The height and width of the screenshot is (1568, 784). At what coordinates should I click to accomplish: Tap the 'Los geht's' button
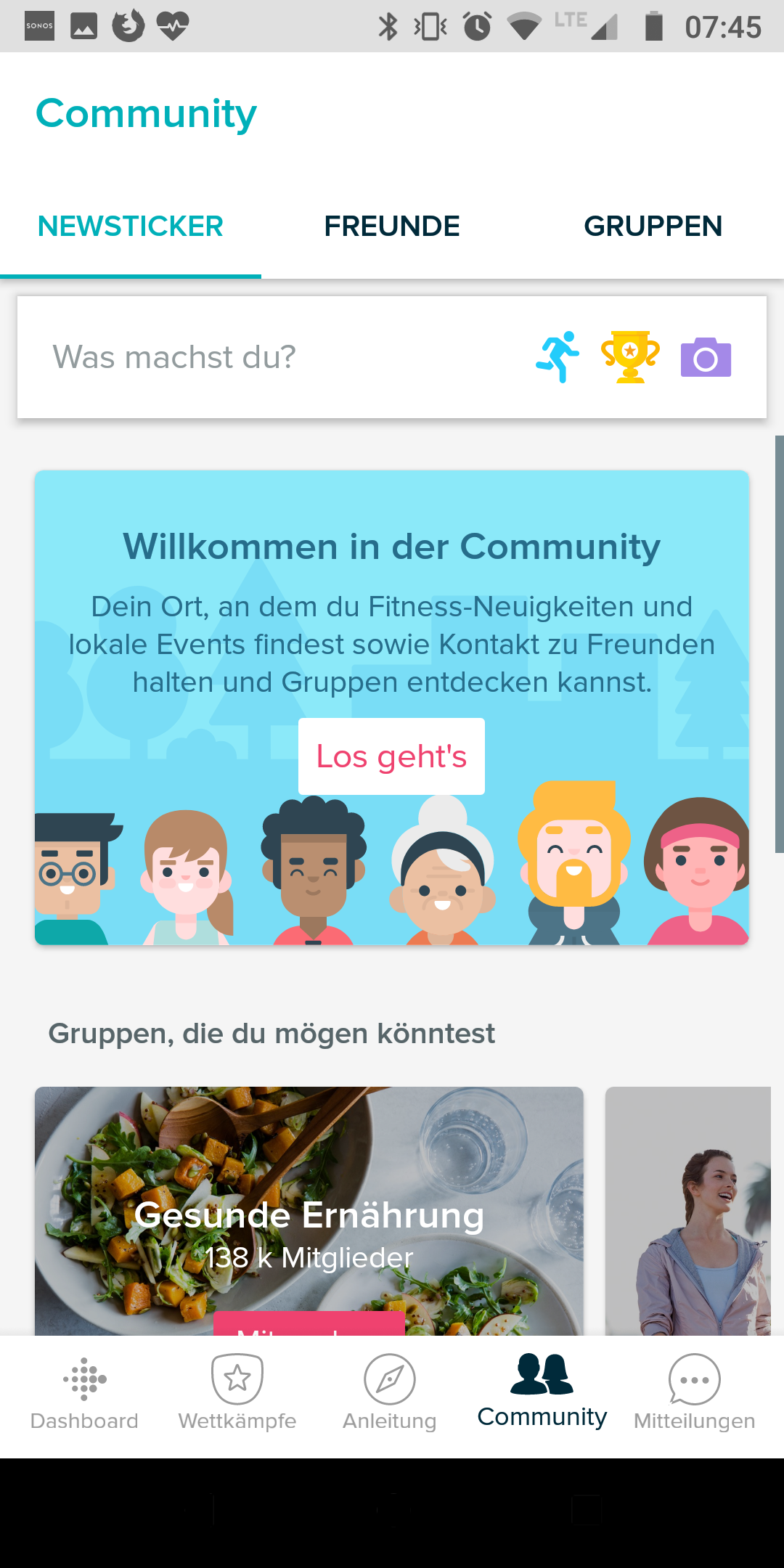coord(391,756)
